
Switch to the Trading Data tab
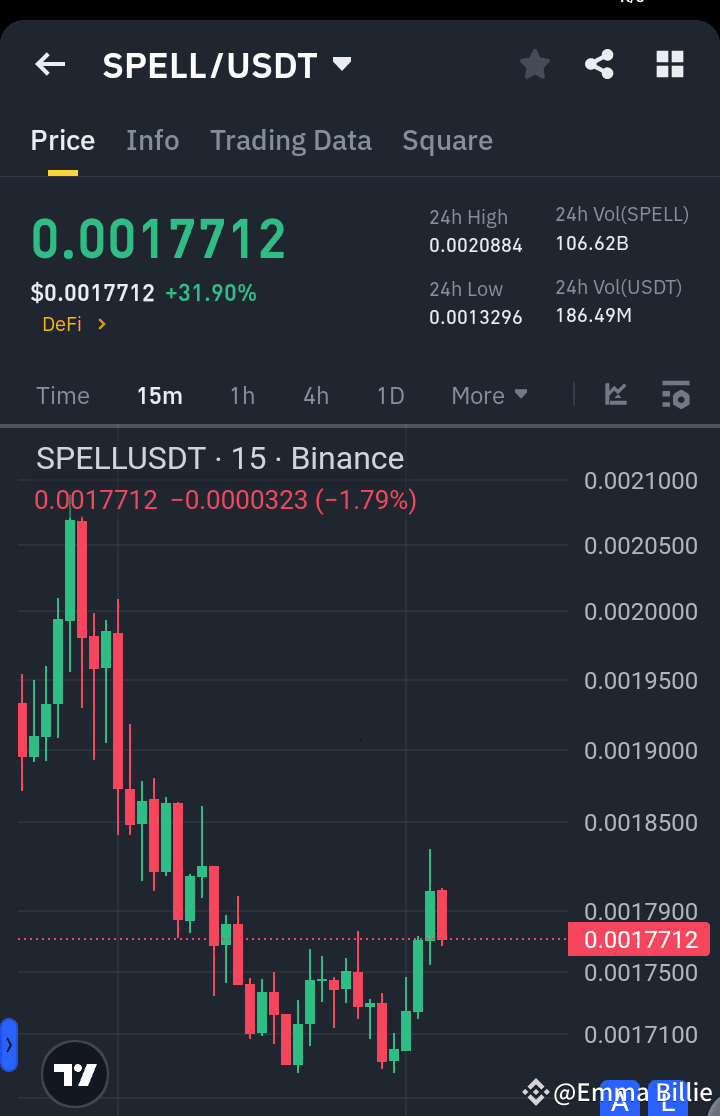point(290,140)
